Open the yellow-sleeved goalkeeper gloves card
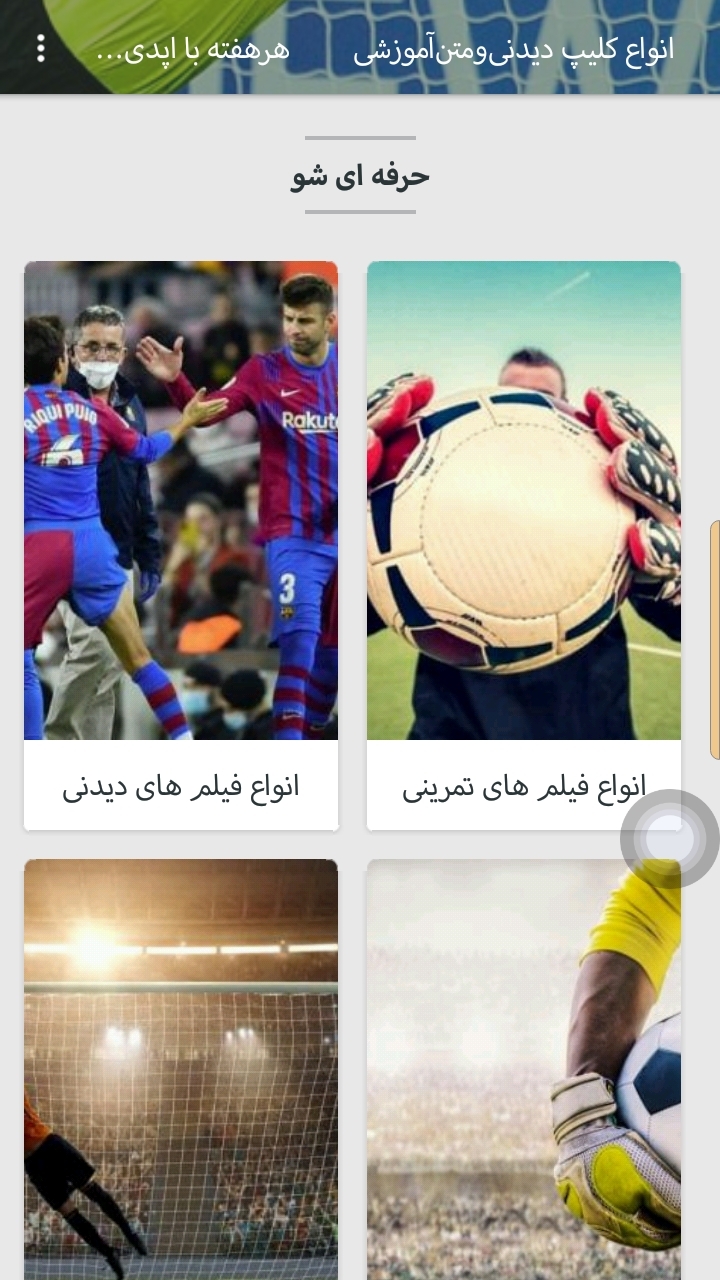The image size is (720, 1280). pyautogui.click(x=523, y=1068)
